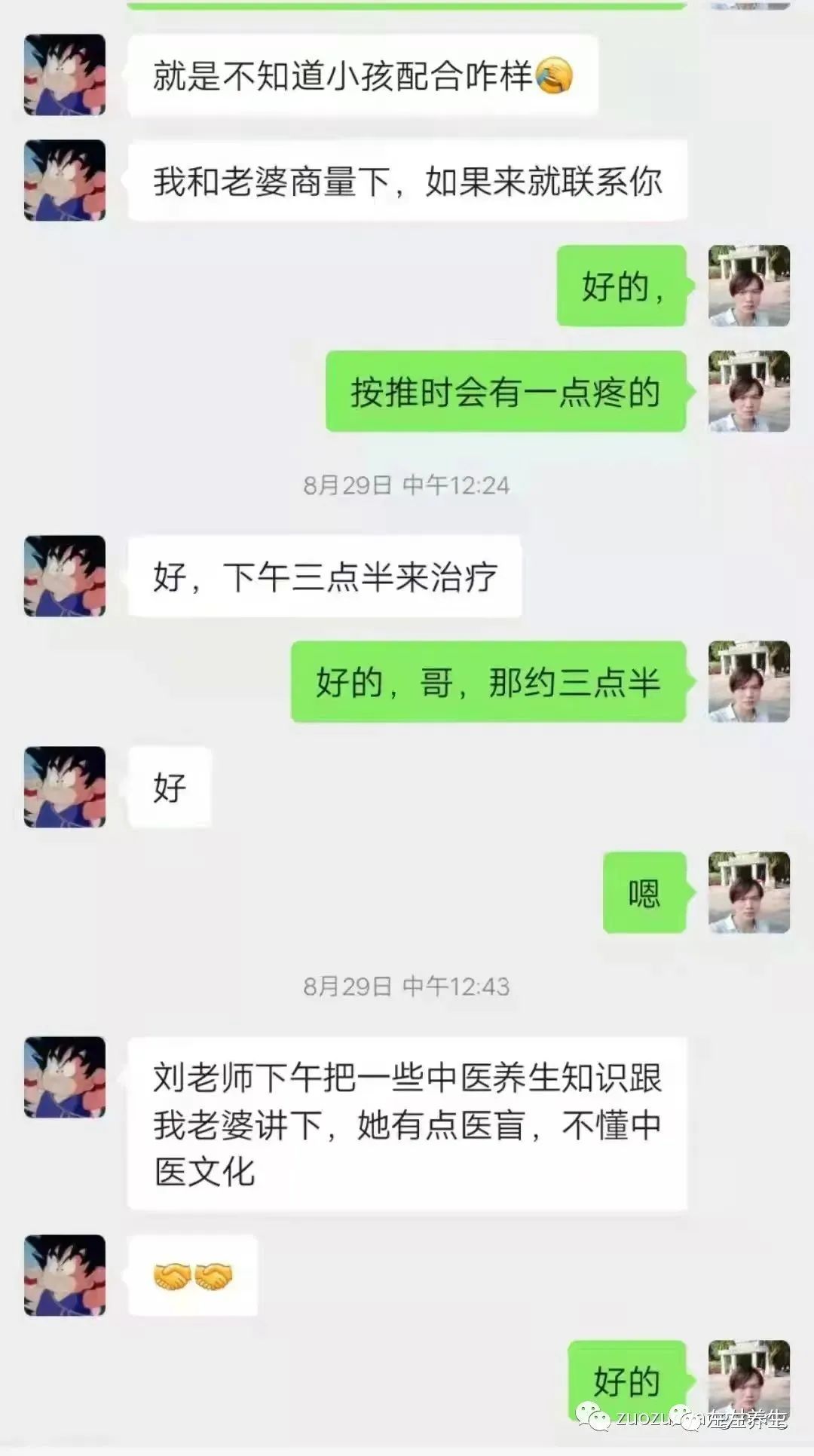The height and width of the screenshot is (1456, 814).
Task: Open contact avatar next to 好，下午三点半来治疗
Action: tap(65, 576)
